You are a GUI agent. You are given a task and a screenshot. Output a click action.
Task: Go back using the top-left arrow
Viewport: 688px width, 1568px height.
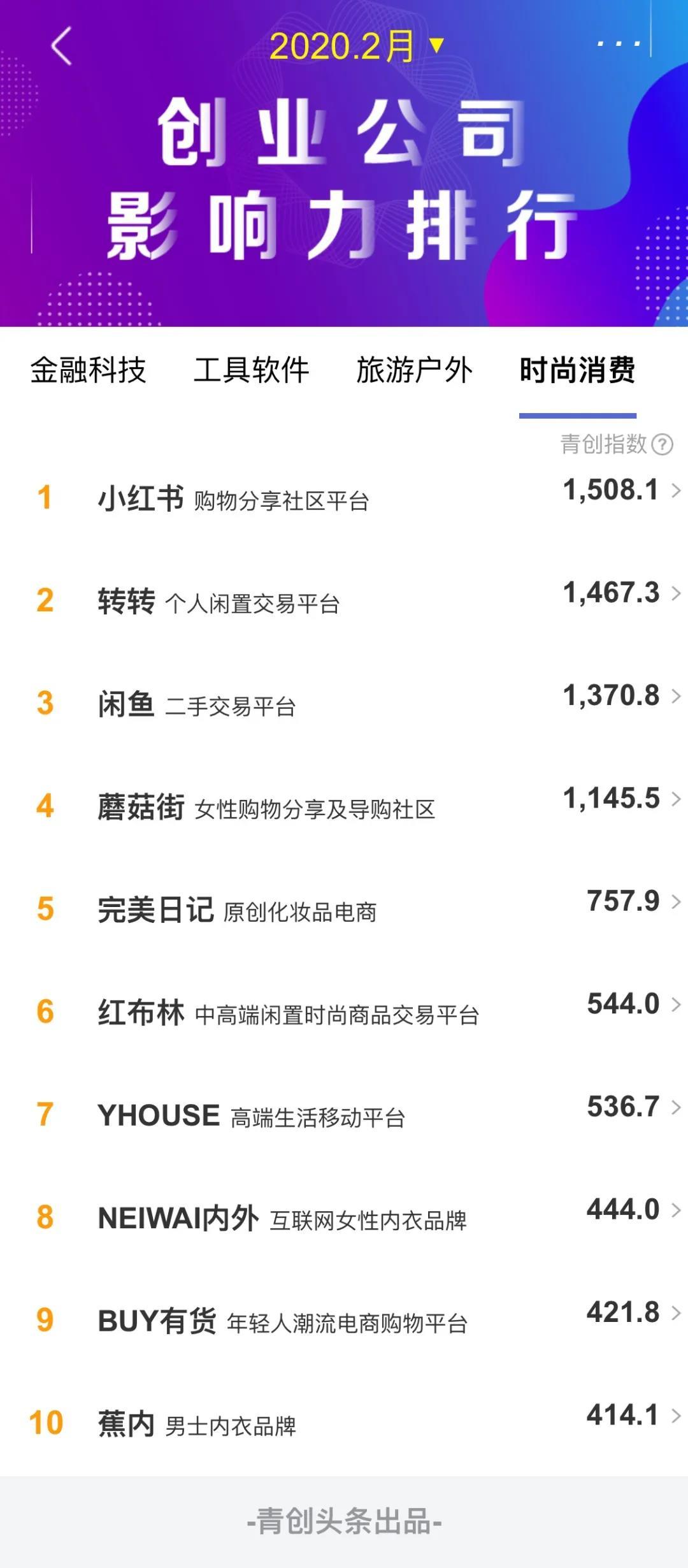coord(61,46)
